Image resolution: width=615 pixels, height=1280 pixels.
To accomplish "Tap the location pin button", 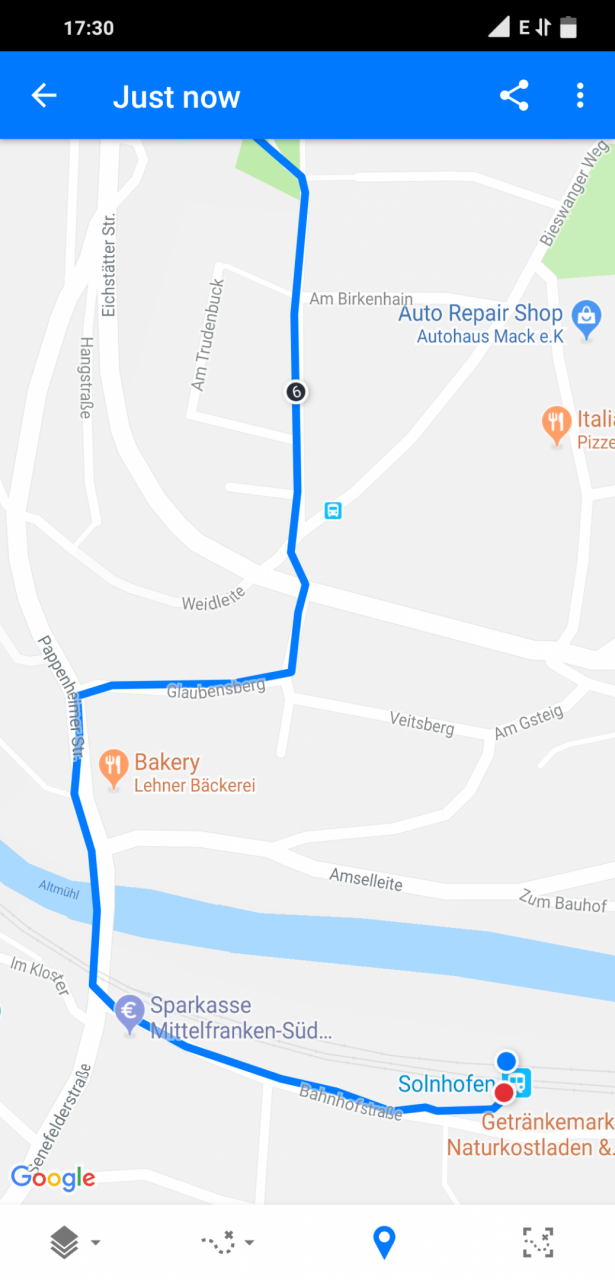I will (x=384, y=1243).
